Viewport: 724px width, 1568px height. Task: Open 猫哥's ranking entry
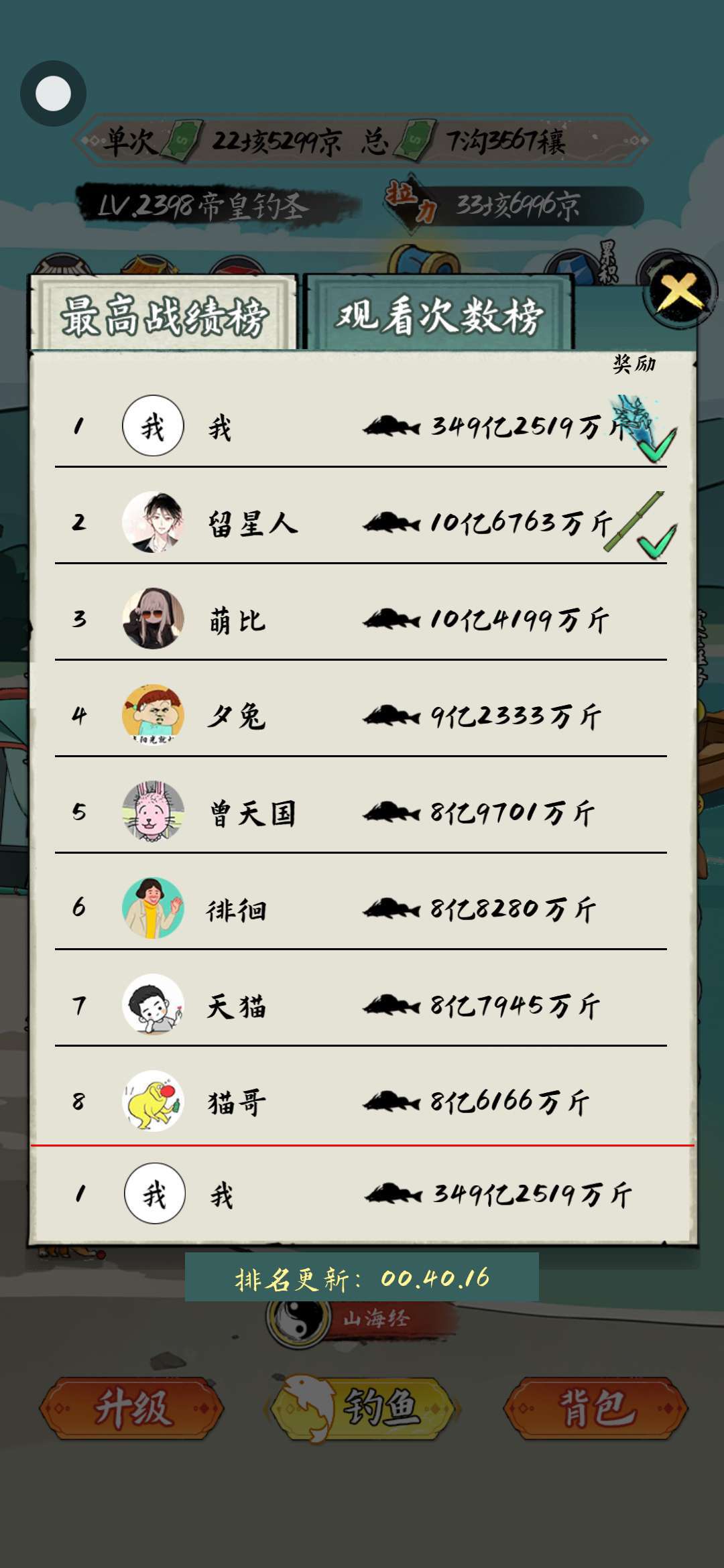(x=361, y=1101)
